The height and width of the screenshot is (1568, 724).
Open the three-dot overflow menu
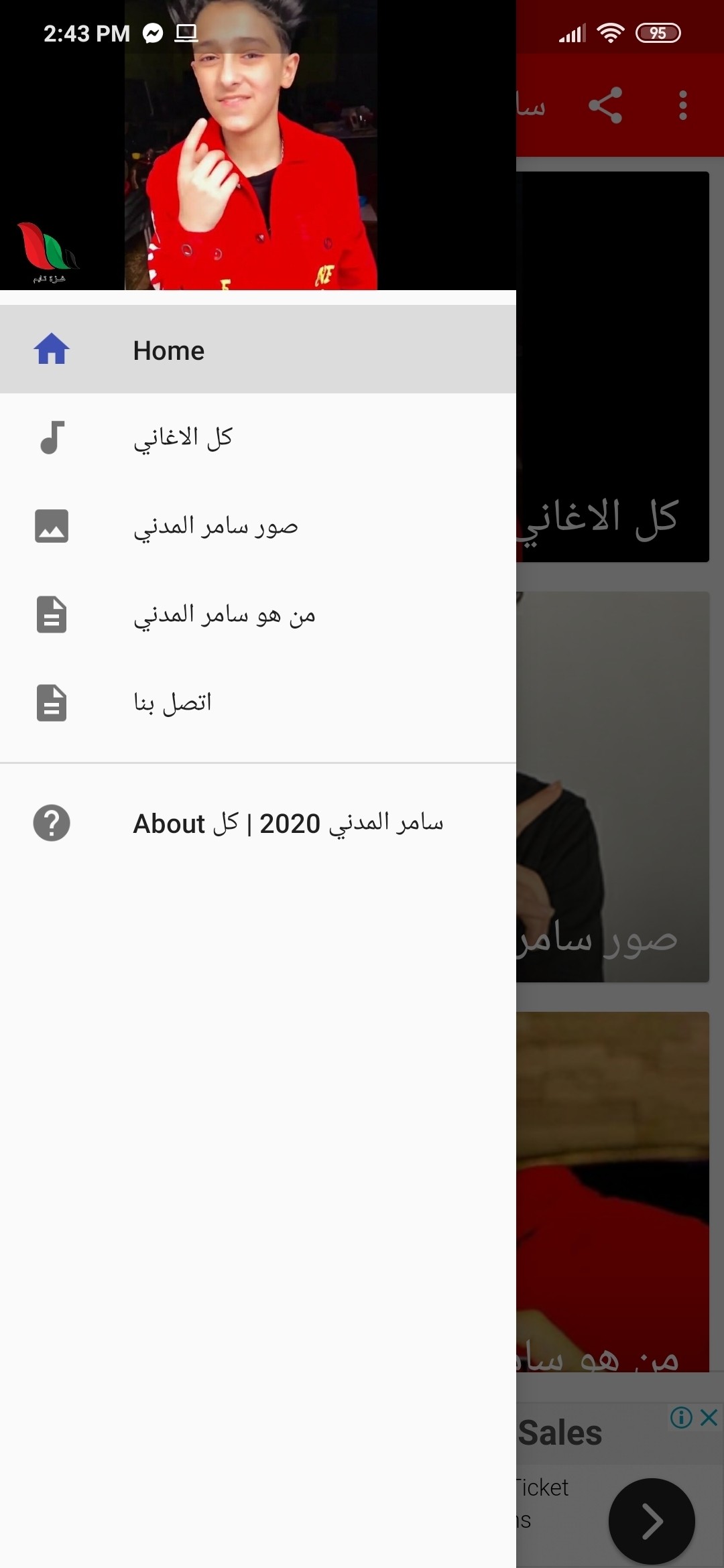tap(682, 106)
